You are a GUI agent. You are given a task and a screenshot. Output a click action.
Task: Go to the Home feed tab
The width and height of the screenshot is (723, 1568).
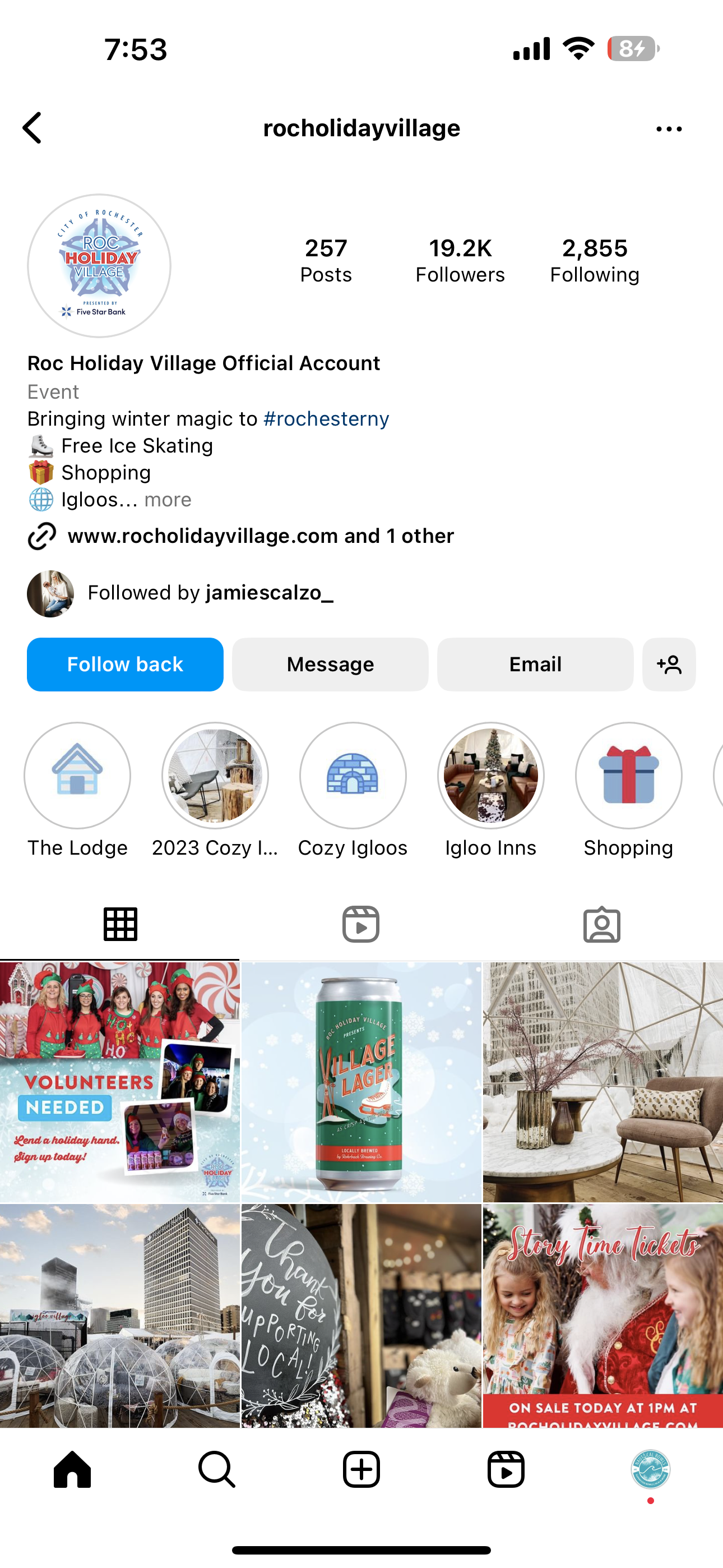click(x=72, y=1469)
